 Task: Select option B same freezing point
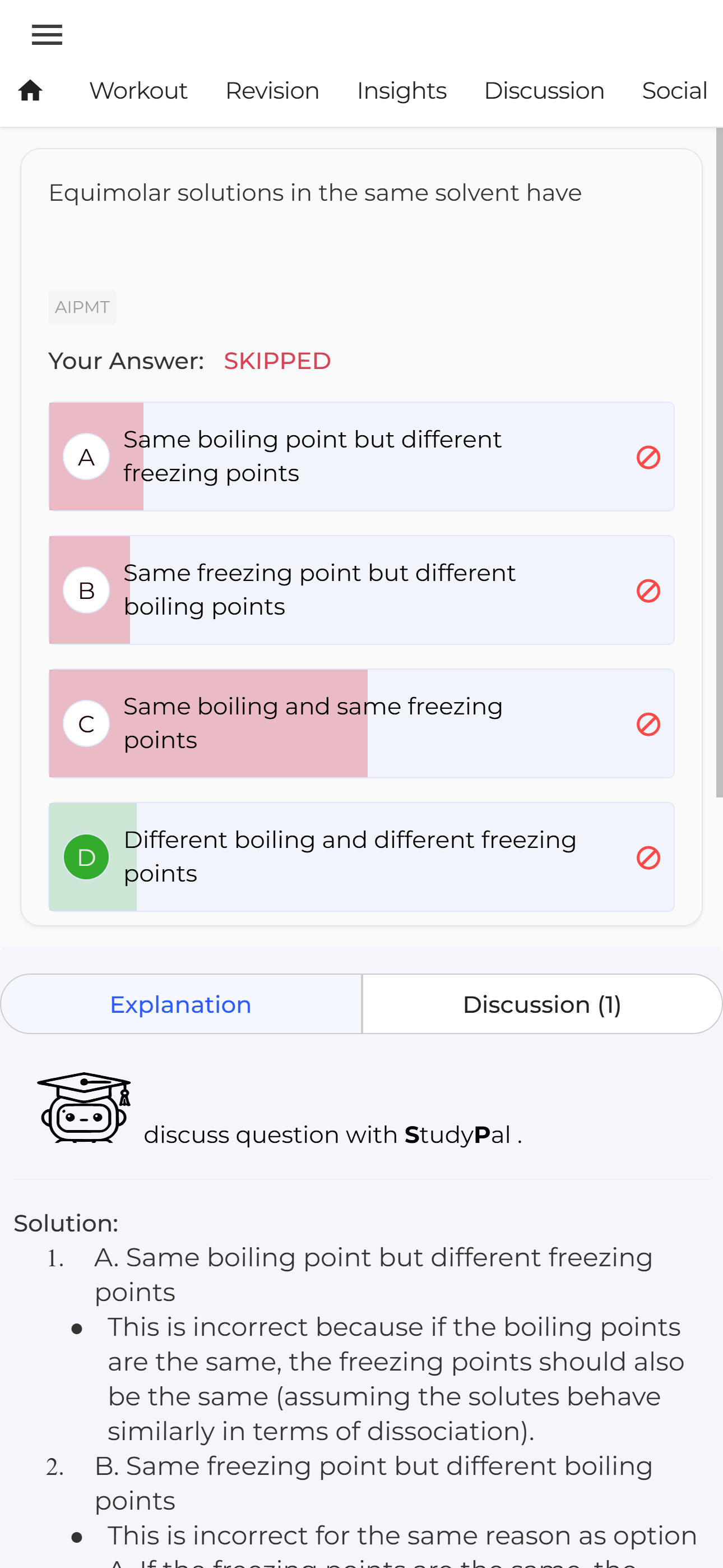319,589
